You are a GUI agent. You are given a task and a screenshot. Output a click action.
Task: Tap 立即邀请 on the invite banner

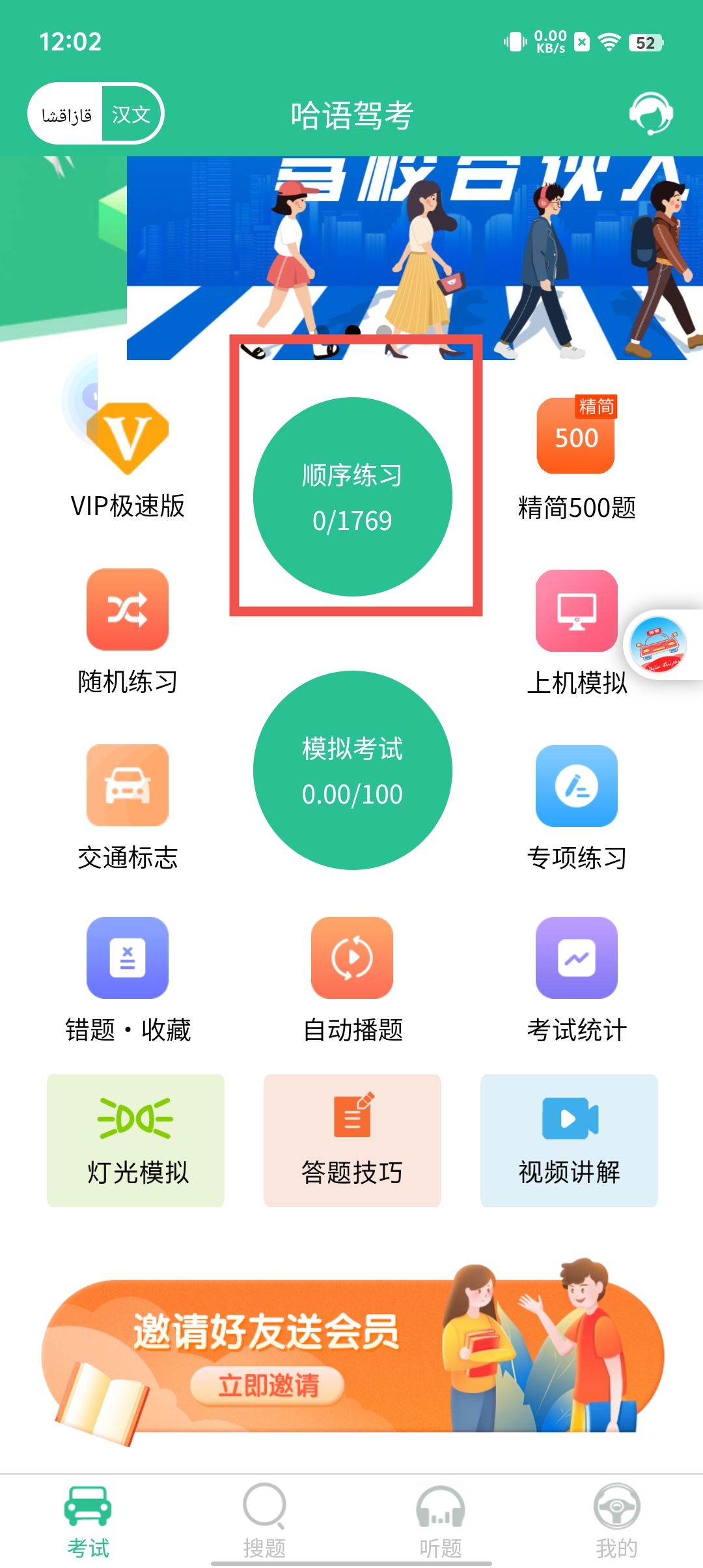coord(268,1385)
